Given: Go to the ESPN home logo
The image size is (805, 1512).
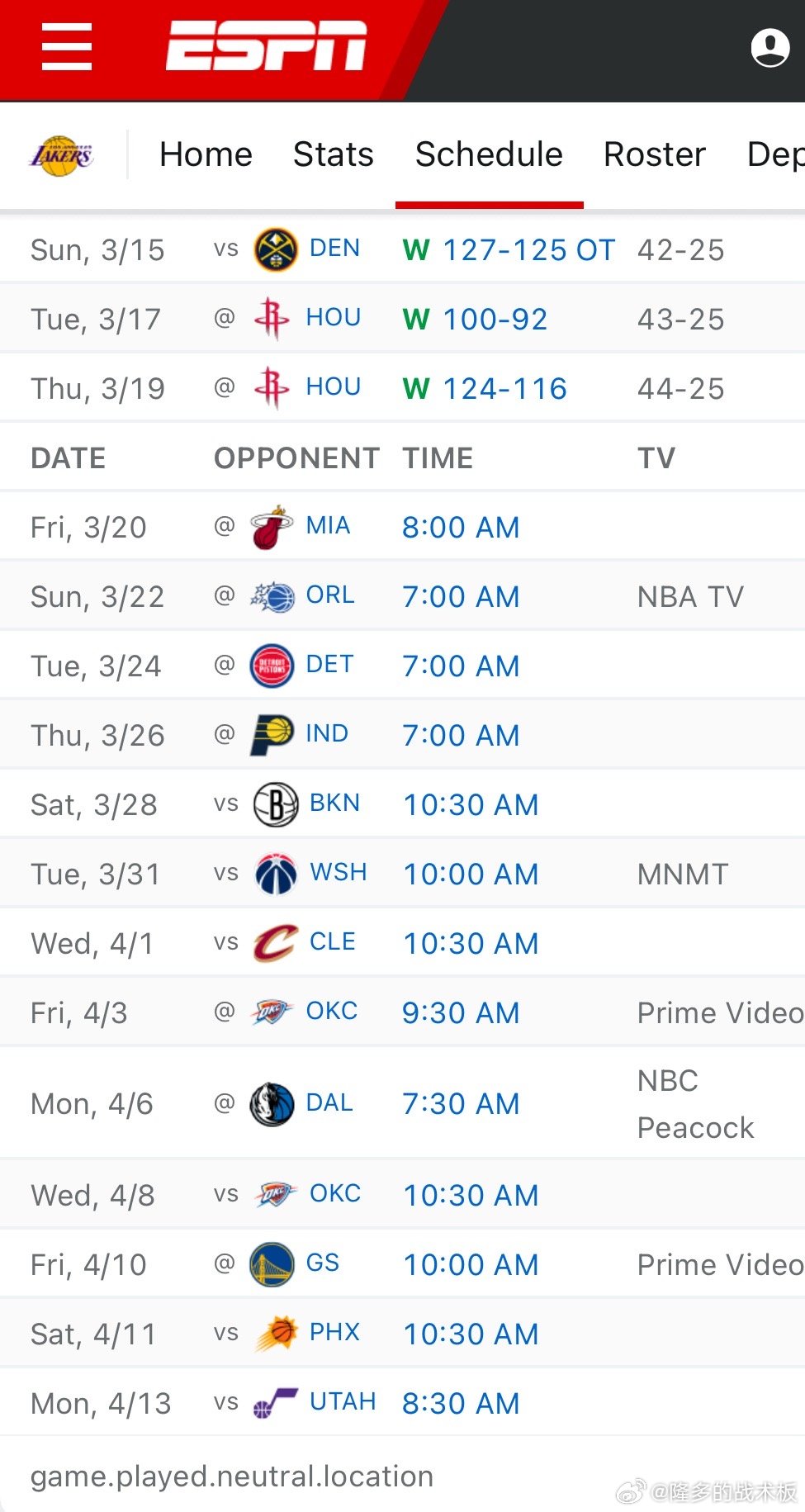Looking at the screenshot, I should pos(266,47).
